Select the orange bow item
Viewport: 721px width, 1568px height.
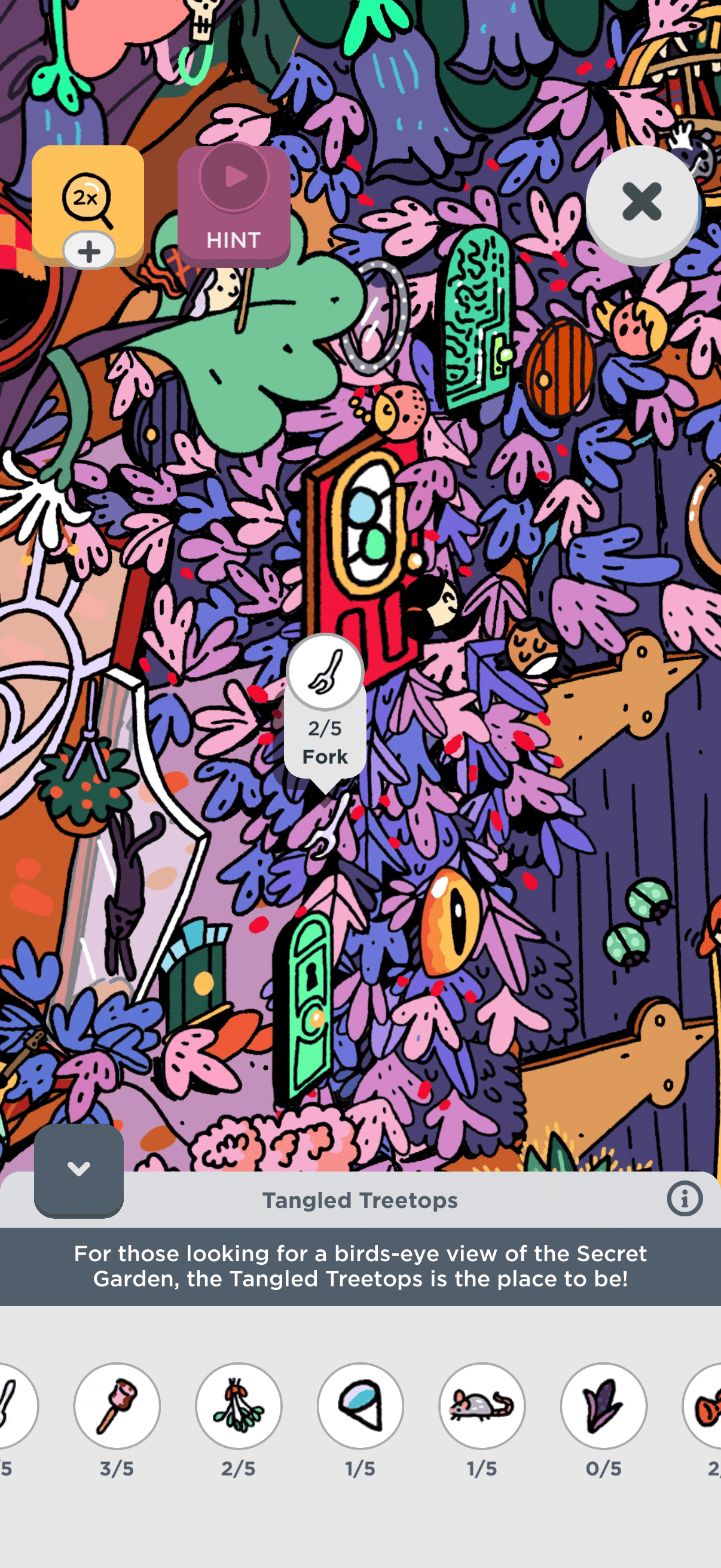[x=707, y=1406]
